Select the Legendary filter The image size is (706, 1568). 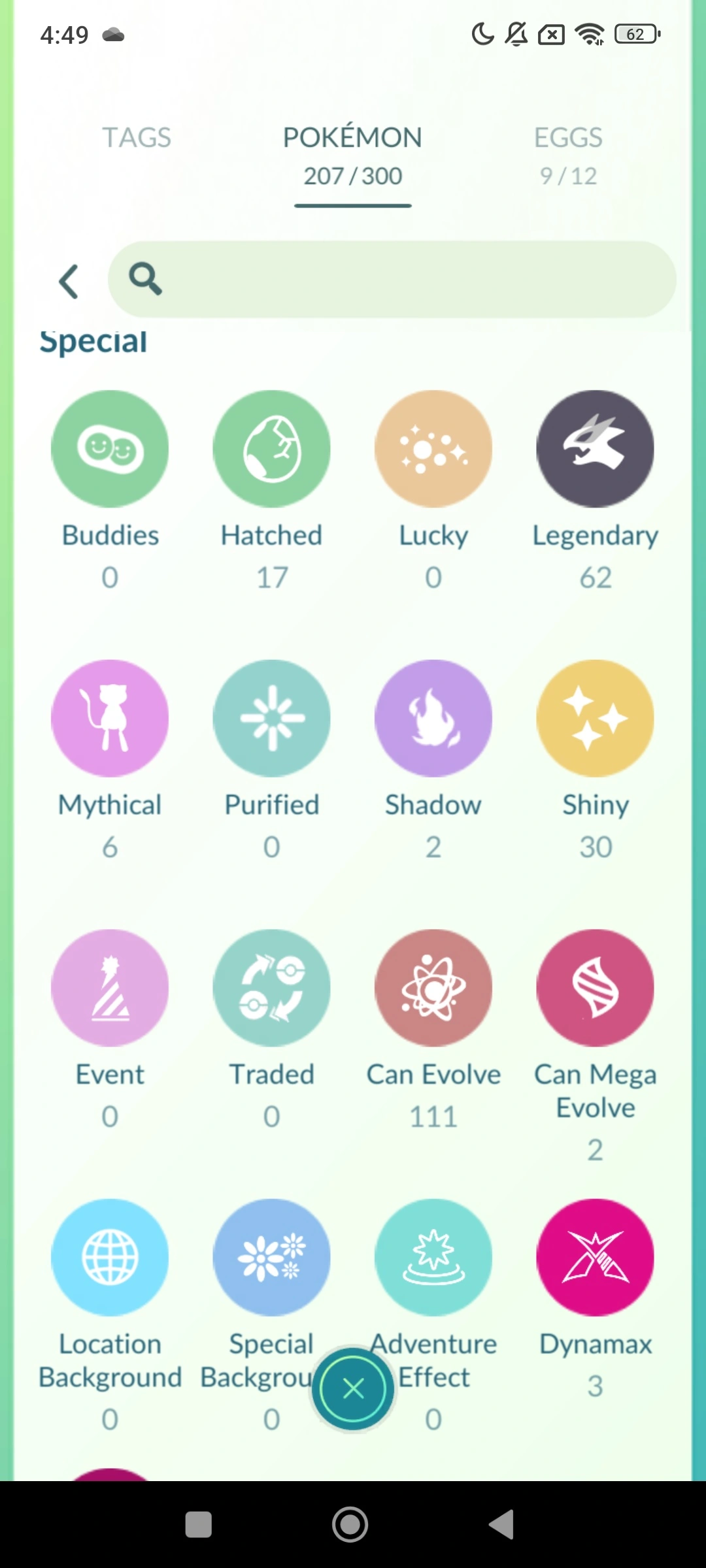tap(595, 449)
